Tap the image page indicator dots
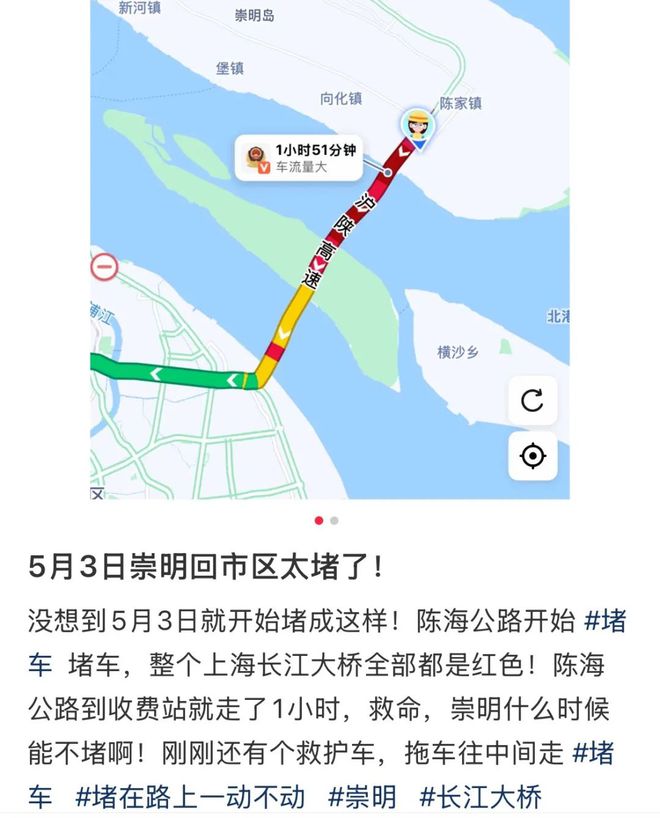Image resolution: width=660 pixels, height=818 pixels. [326, 521]
